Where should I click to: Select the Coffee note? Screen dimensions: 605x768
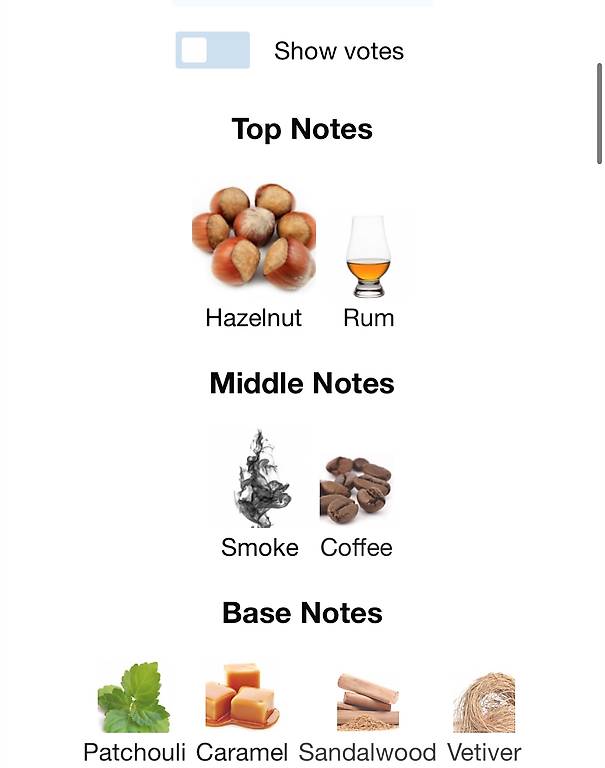(x=356, y=489)
